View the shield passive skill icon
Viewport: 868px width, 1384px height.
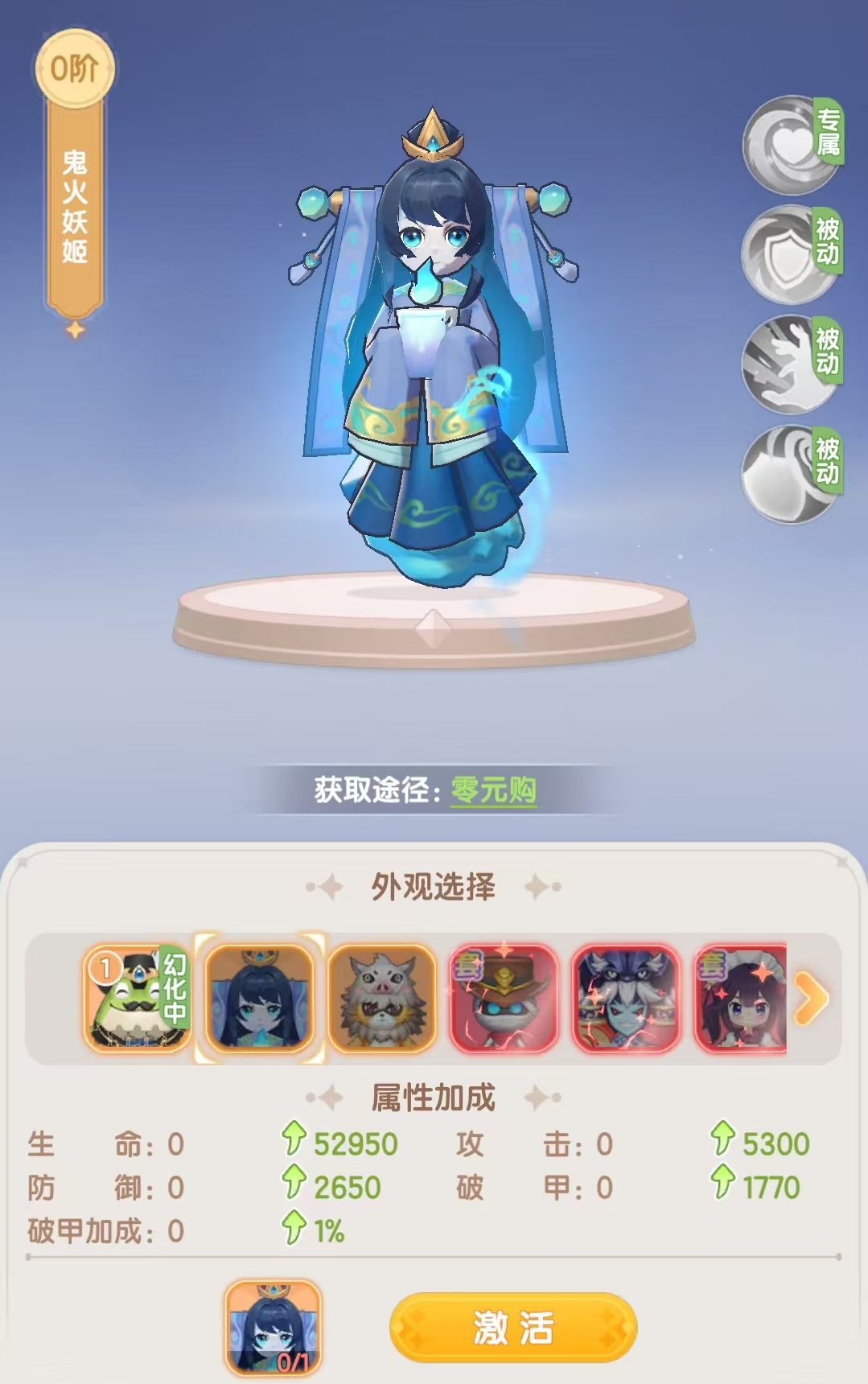(x=791, y=253)
